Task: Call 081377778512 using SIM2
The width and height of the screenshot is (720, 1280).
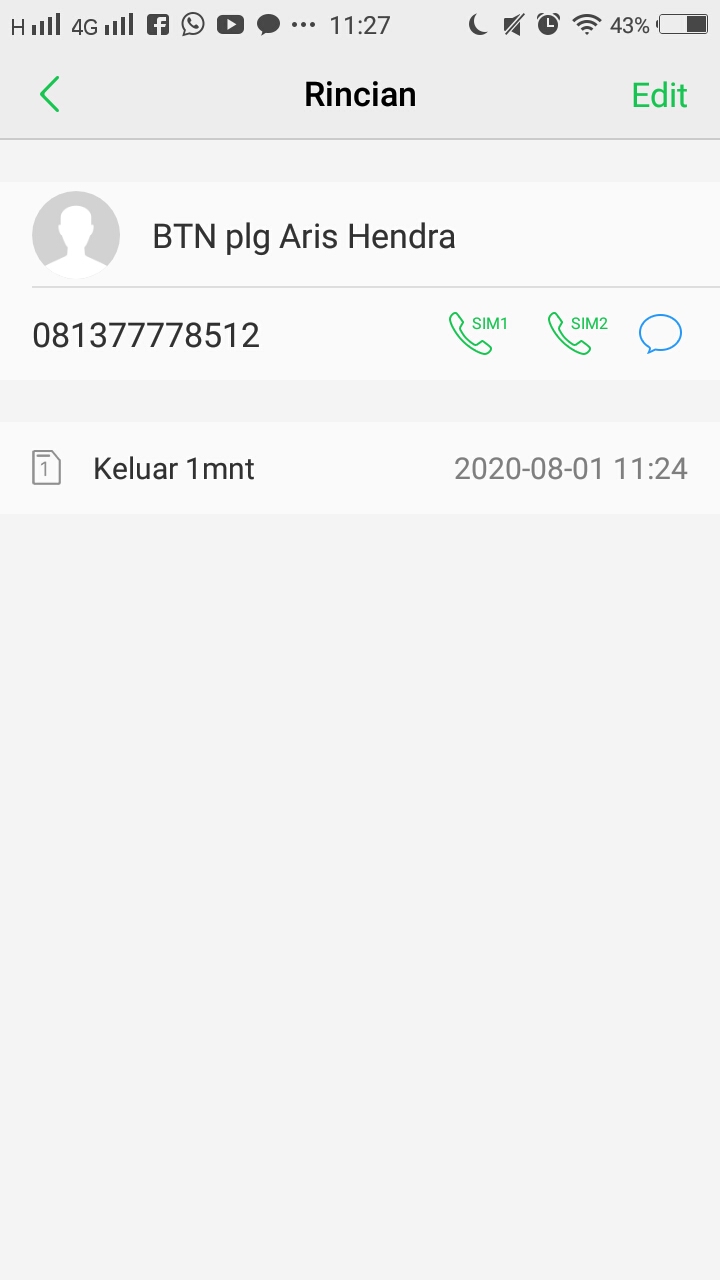Action: [576, 334]
